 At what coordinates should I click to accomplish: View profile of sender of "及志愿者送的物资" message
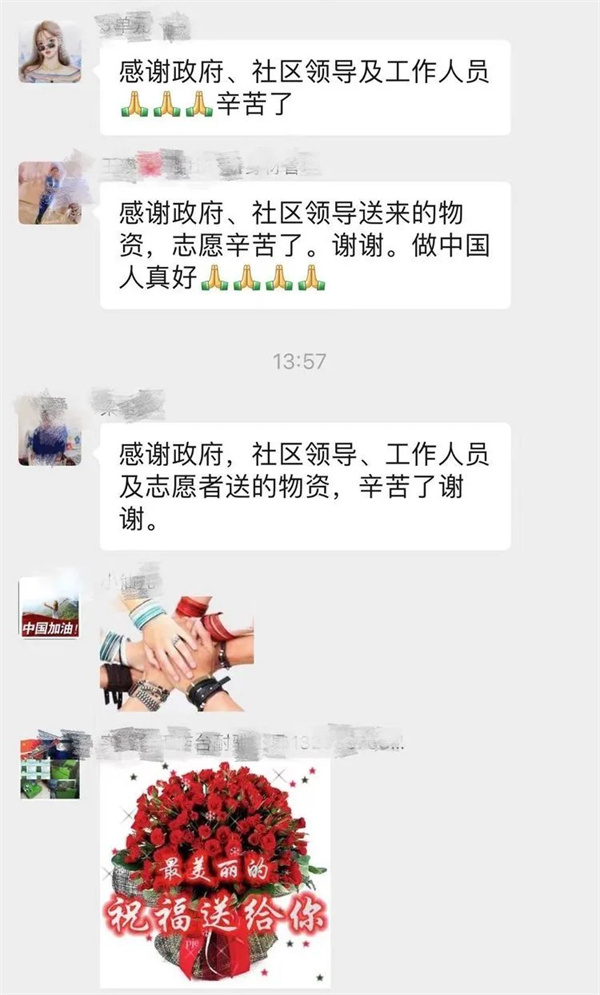click(50, 431)
